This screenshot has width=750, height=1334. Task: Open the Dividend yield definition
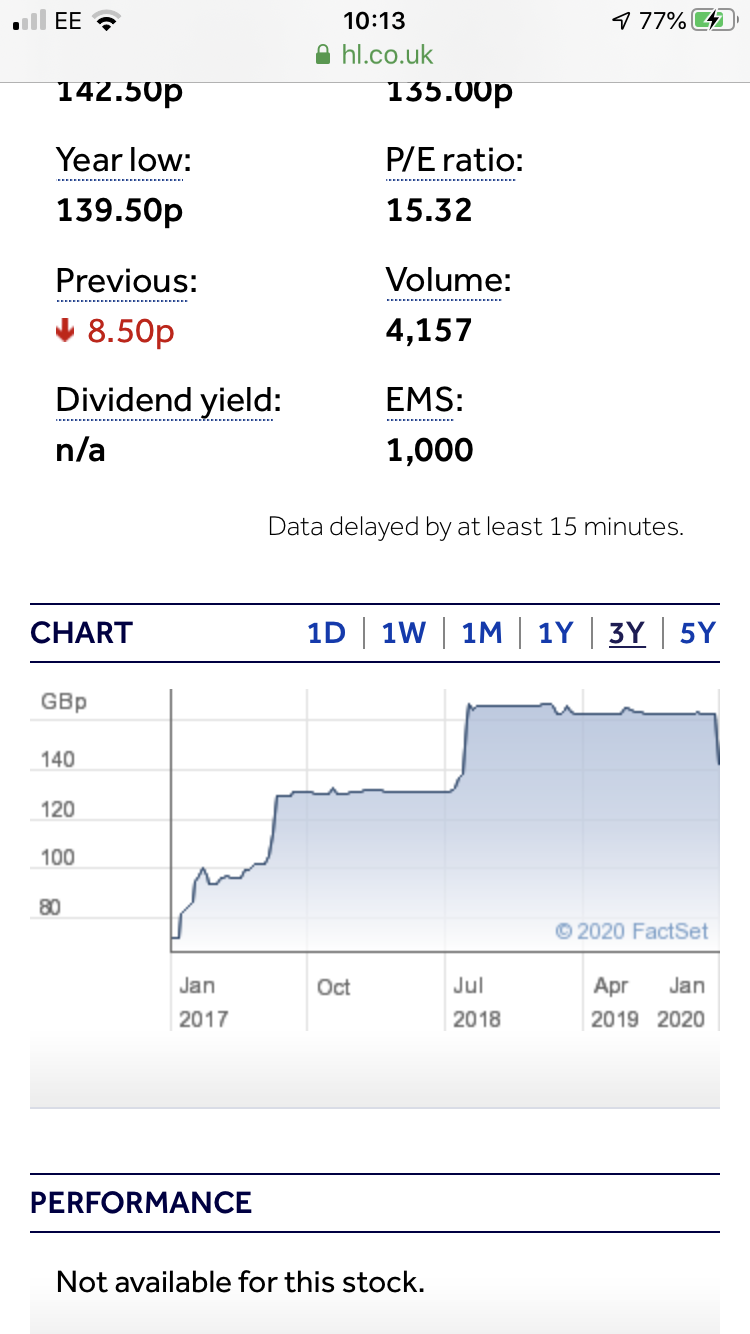tap(168, 400)
